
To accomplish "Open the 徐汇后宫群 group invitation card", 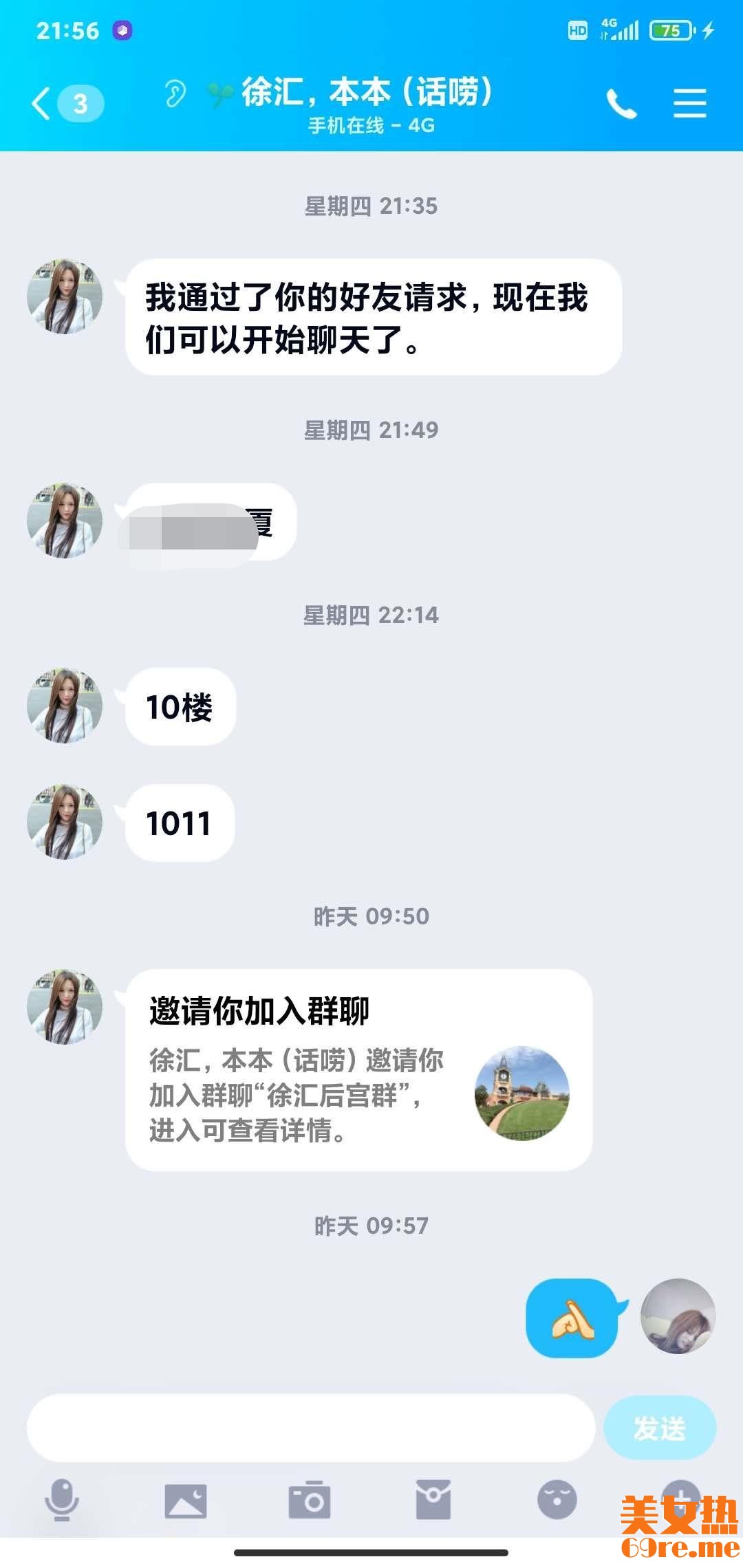I will tap(358, 1069).
